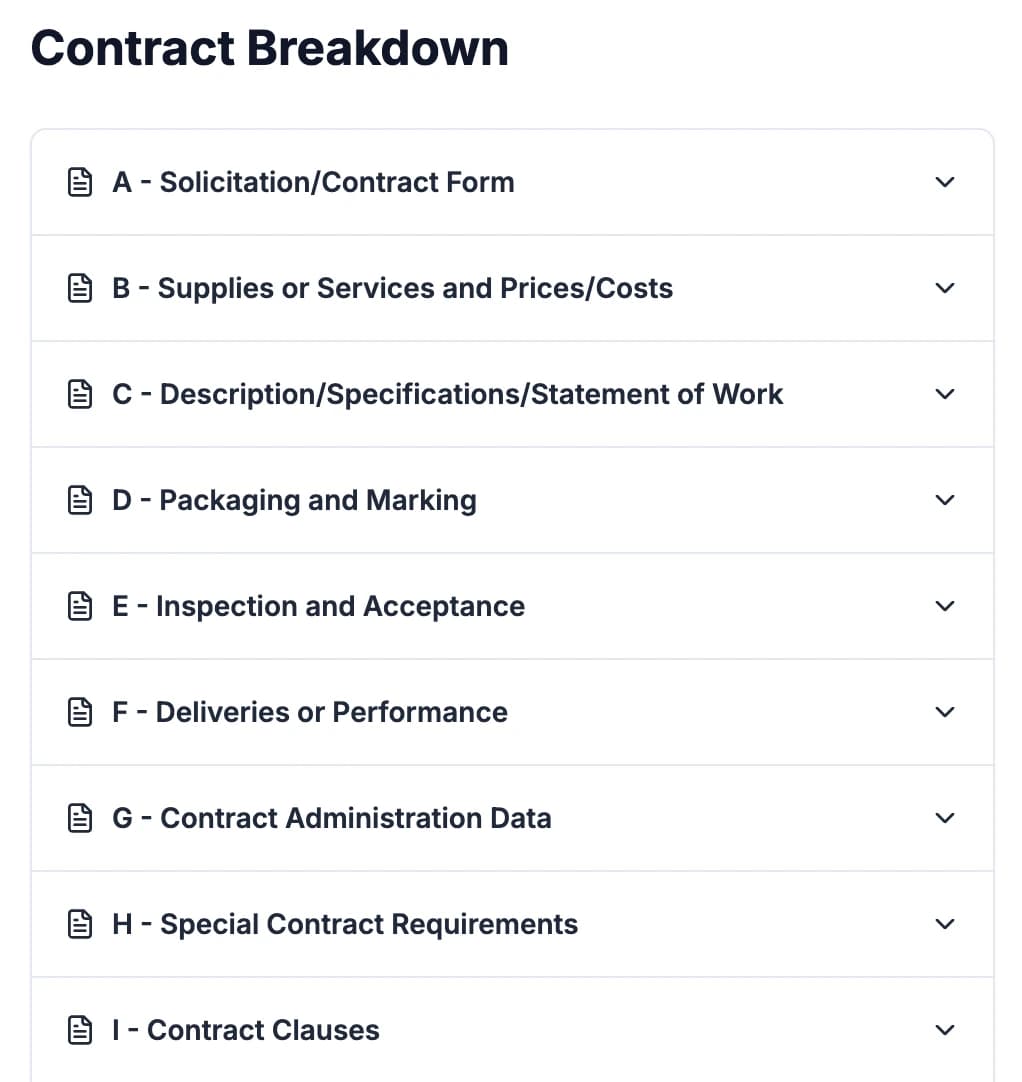
Task: Expand the Supplies or Services and Prices/Costs section
Action: (944, 288)
